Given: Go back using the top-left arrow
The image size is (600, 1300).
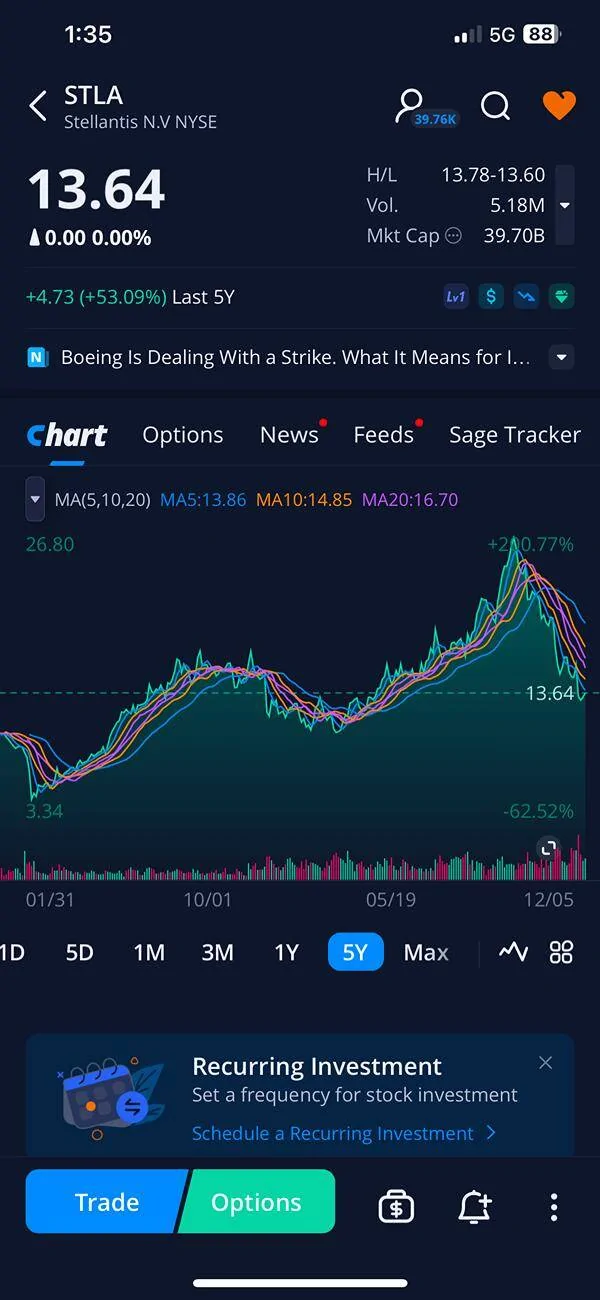Looking at the screenshot, I should click(38, 106).
